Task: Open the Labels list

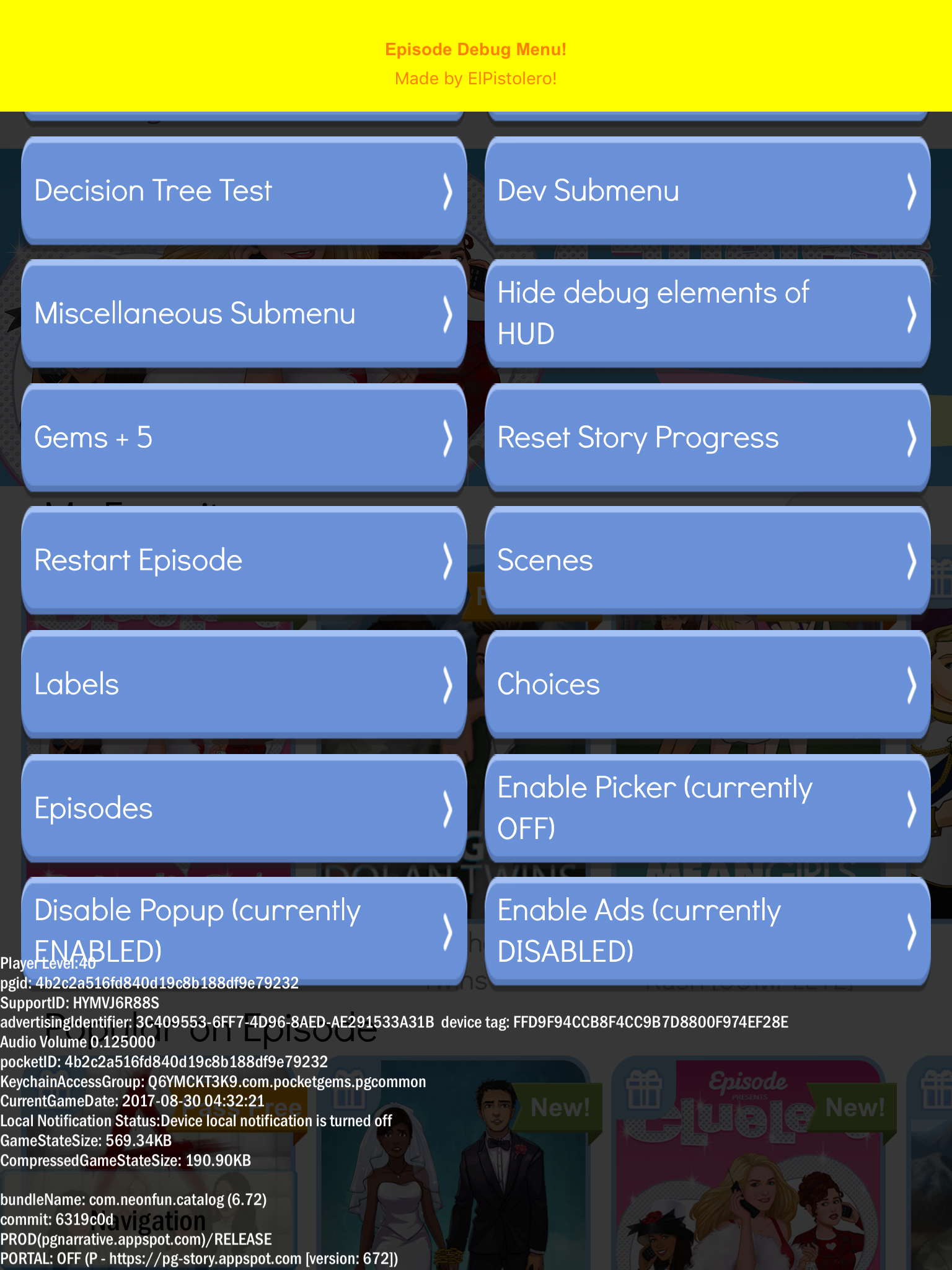Action: (244, 684)
